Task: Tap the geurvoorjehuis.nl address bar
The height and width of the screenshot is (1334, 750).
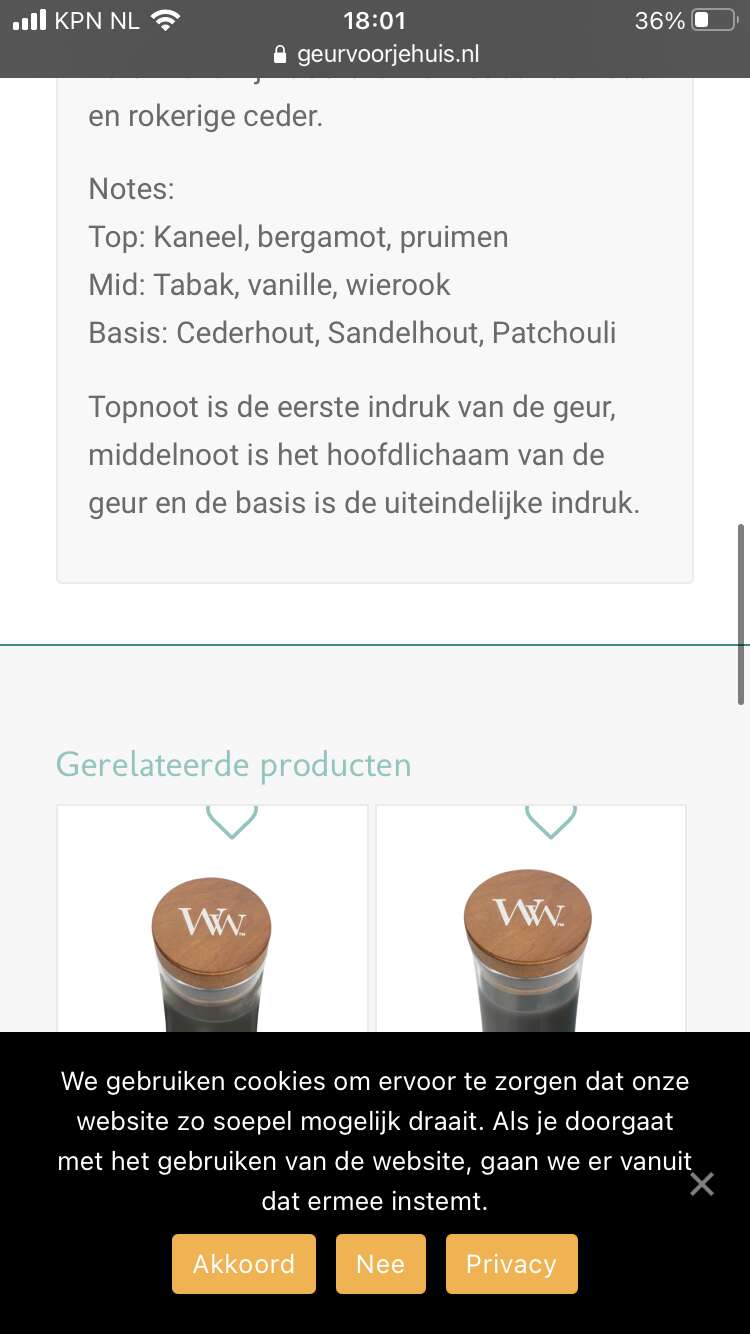Action: [375, 54]
